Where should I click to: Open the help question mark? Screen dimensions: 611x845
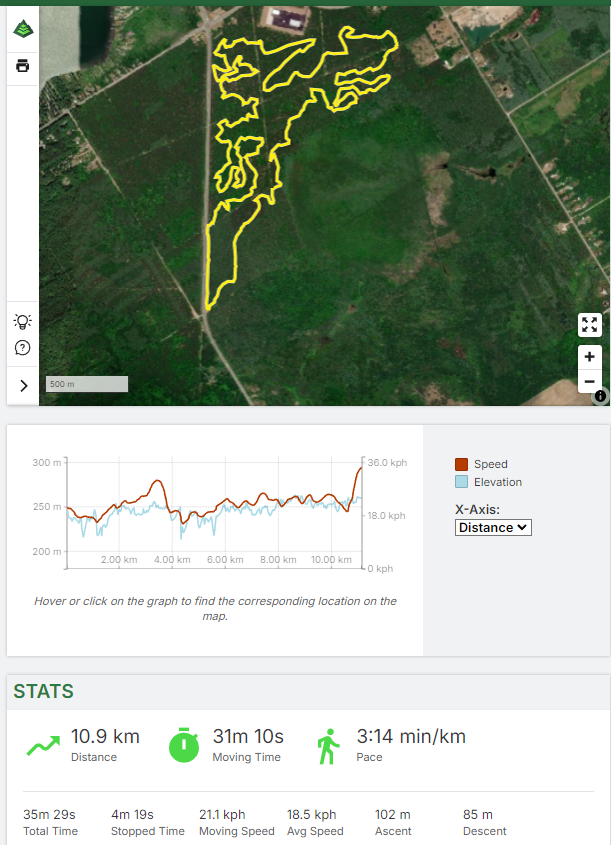pyautogui.click(x=22, y=348)
